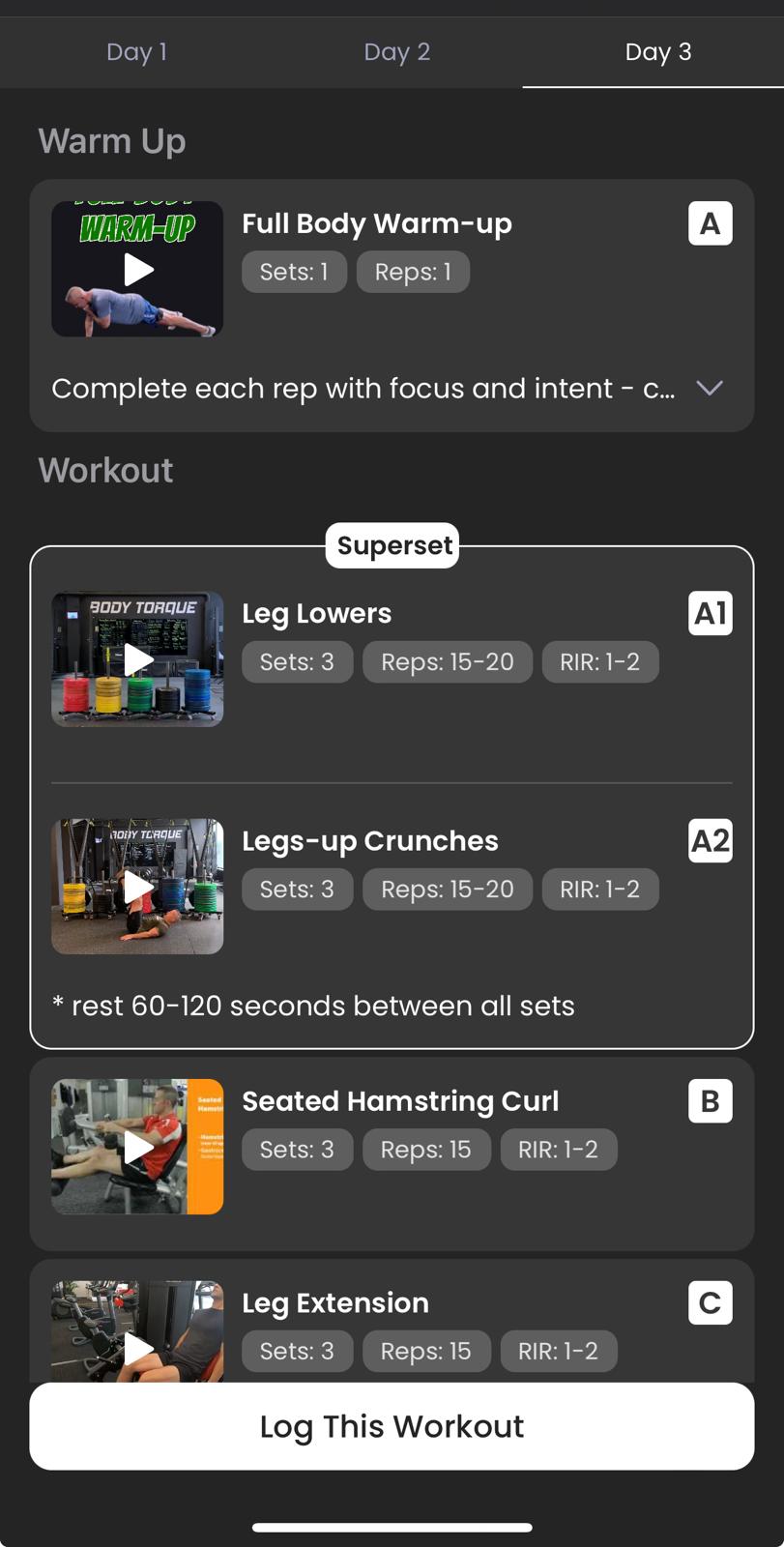Tap the Log This Workout button

pyautogui.click(x=392, y=1426)
